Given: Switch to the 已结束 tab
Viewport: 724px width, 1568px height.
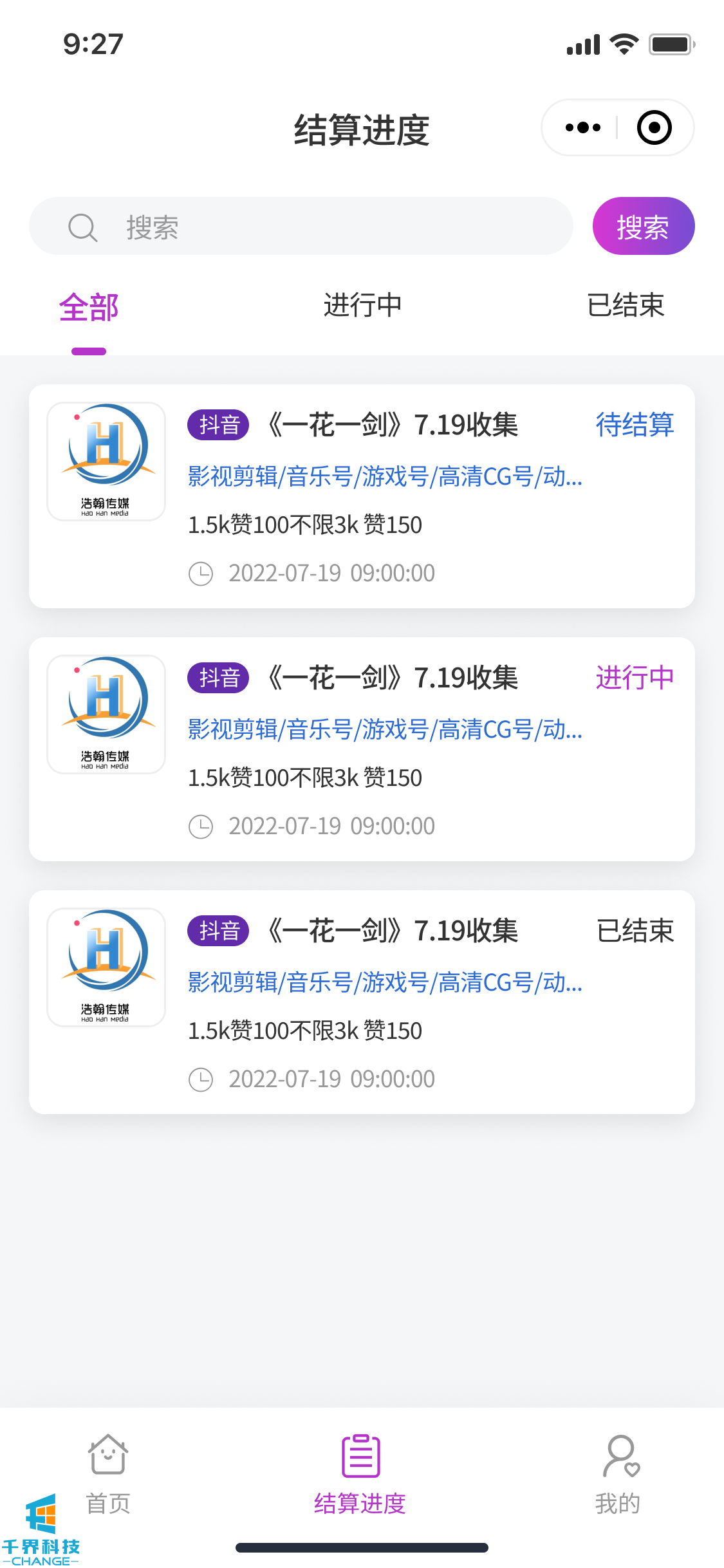Looking at the screenshot, I should pos(625,306).
